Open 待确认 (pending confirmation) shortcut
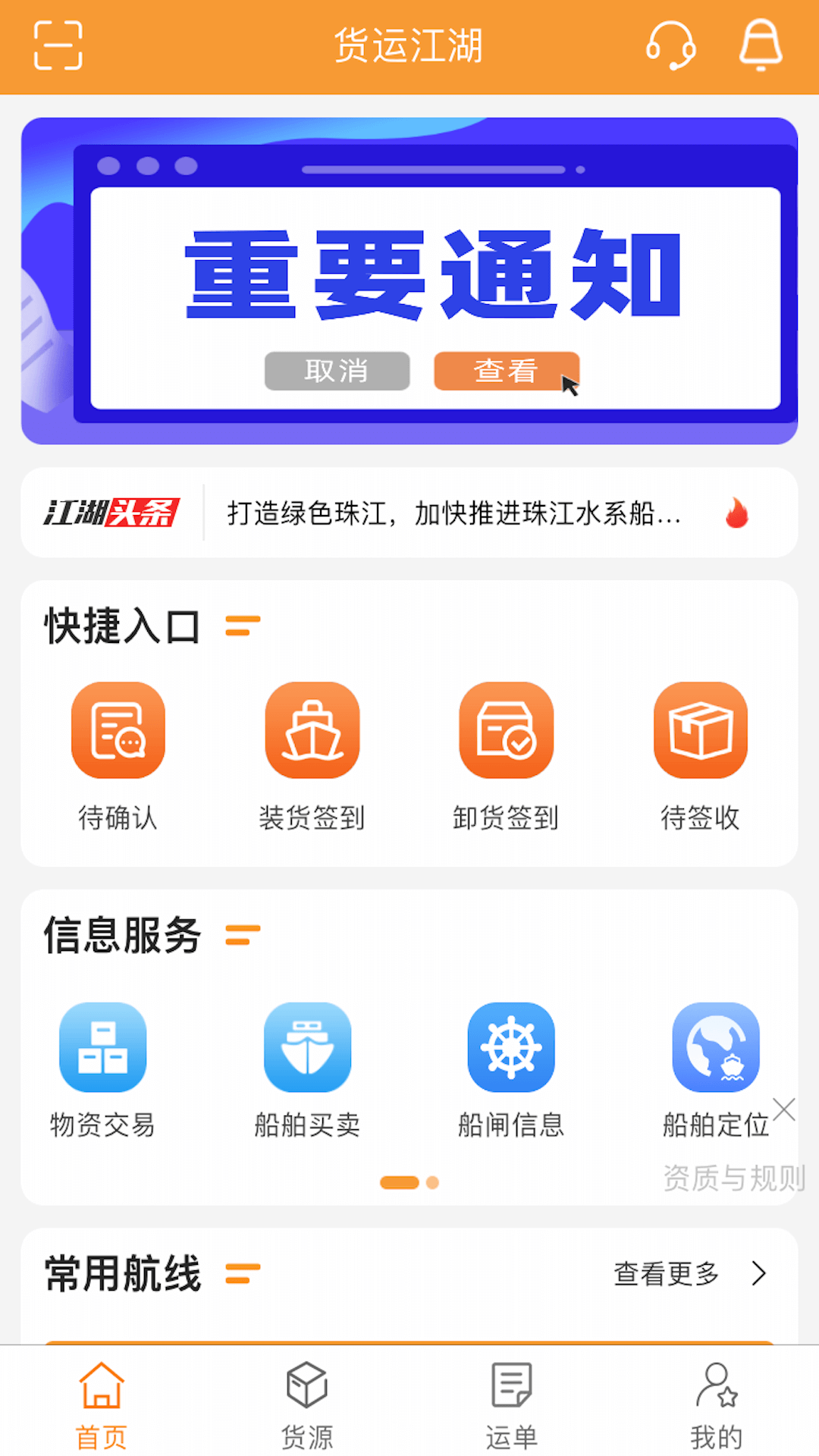819x1456 pixels. (x=118, y=755)
